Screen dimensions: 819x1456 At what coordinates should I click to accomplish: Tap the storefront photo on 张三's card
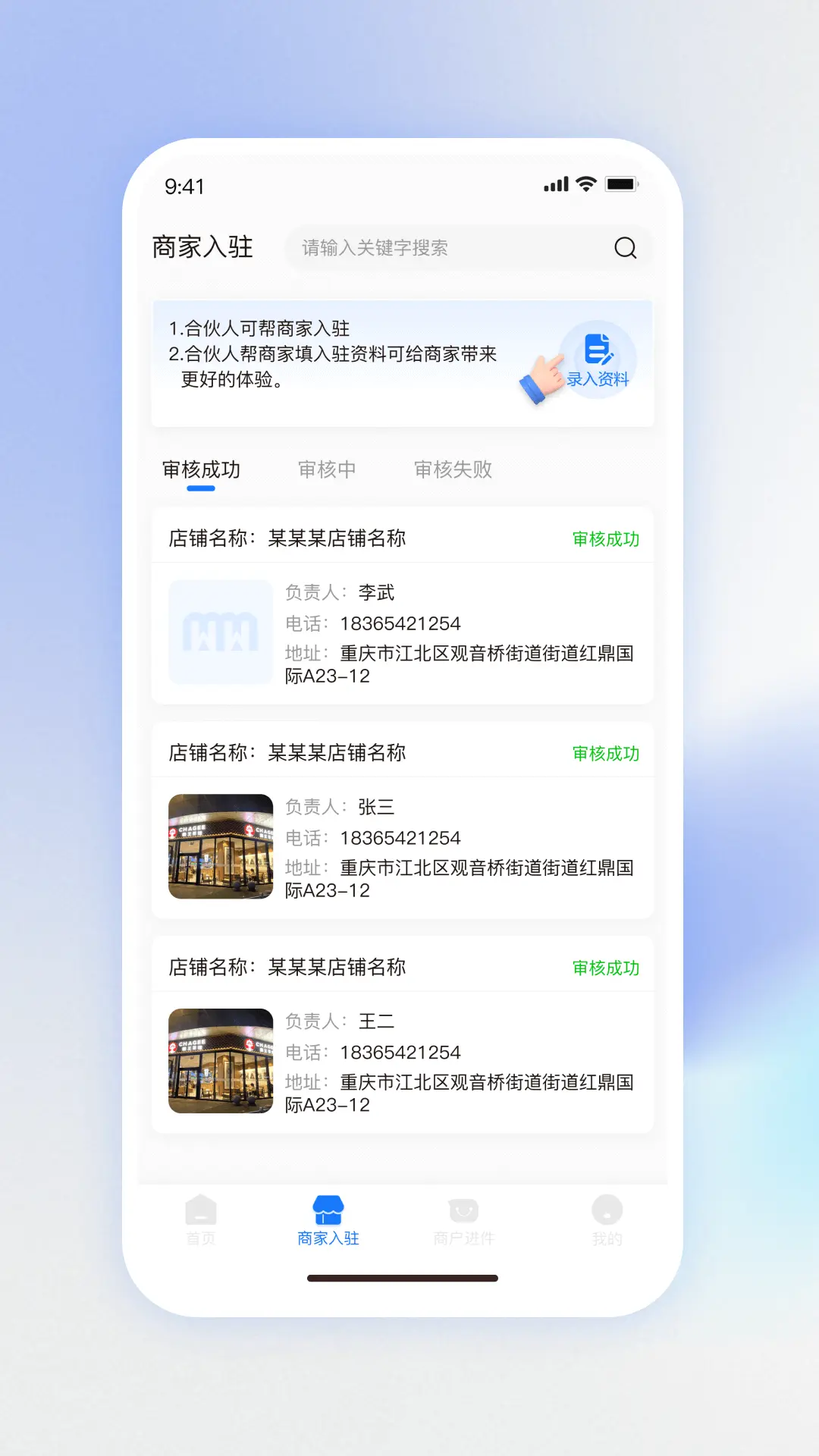coord(220,846)
